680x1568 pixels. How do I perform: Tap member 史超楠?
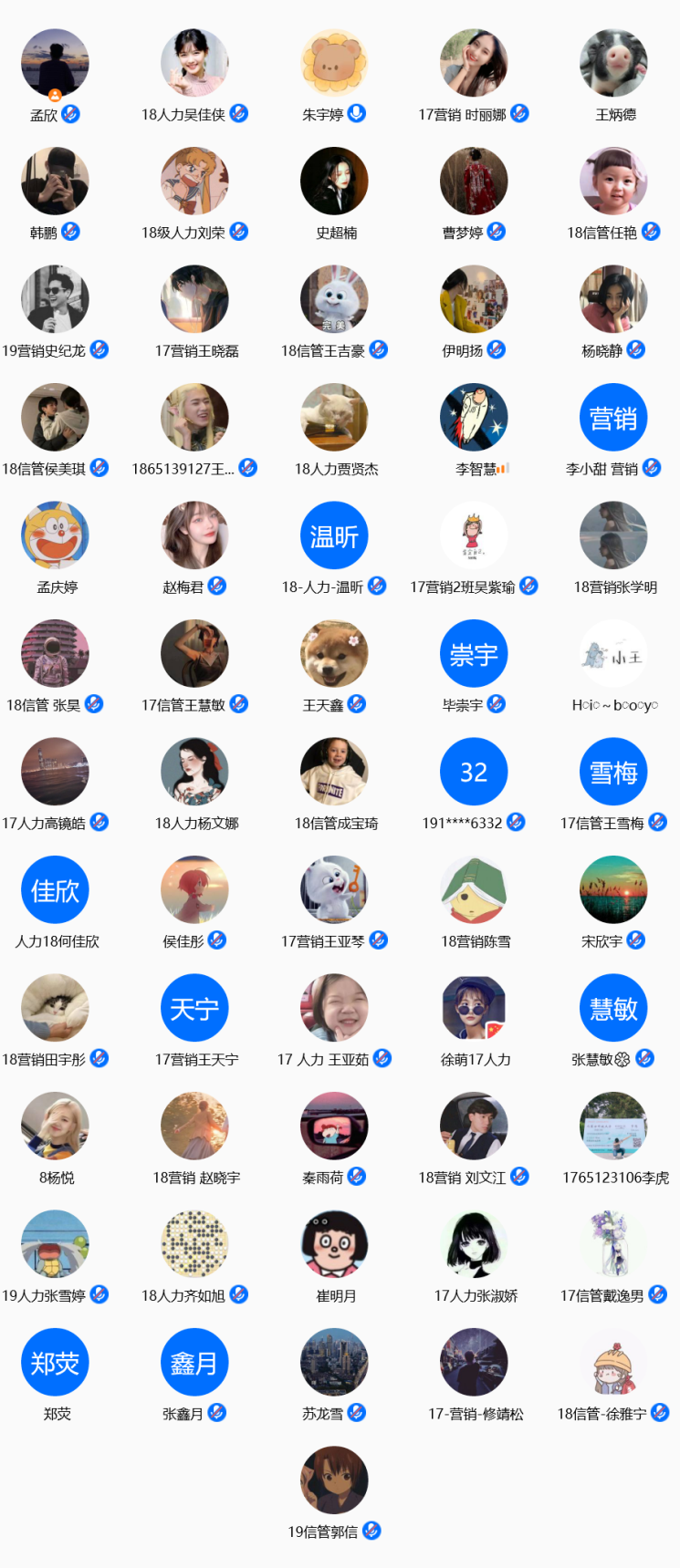[334, 182]
